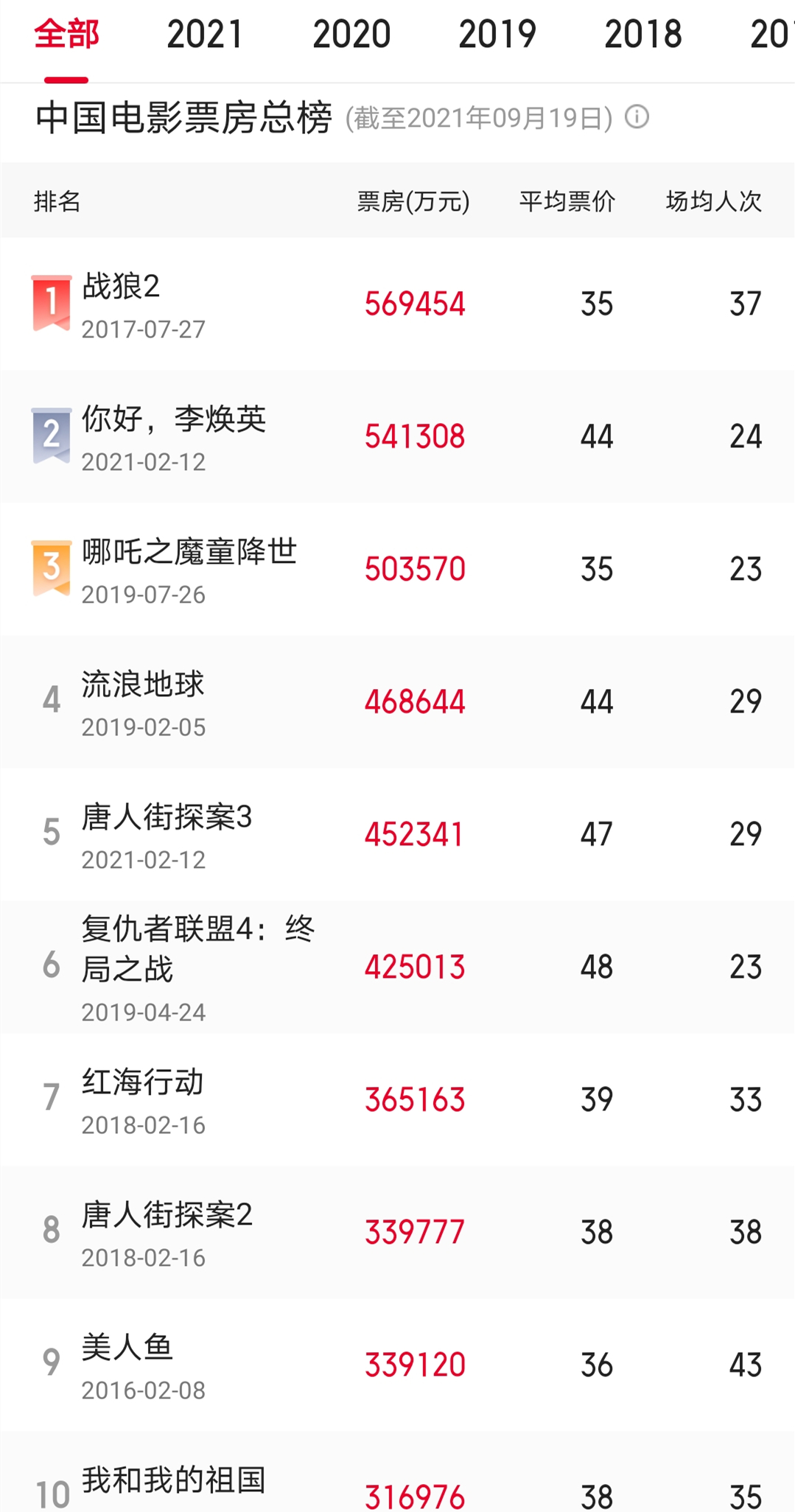Click the partially visible rightmost year tab
This screenshot has height=1512, width=795.
tap(774, 33)
